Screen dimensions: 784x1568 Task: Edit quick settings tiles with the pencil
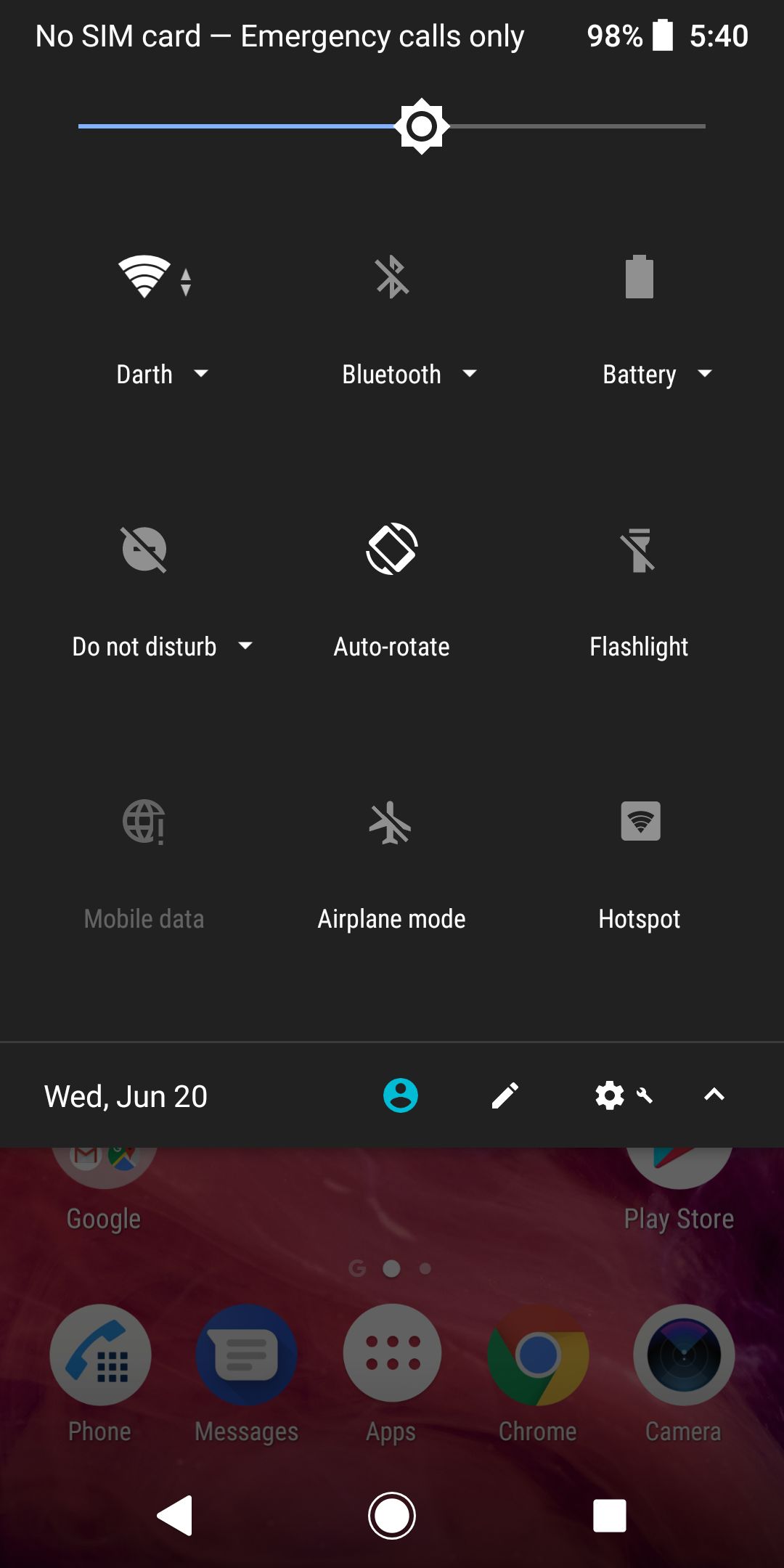(505, 1095)
